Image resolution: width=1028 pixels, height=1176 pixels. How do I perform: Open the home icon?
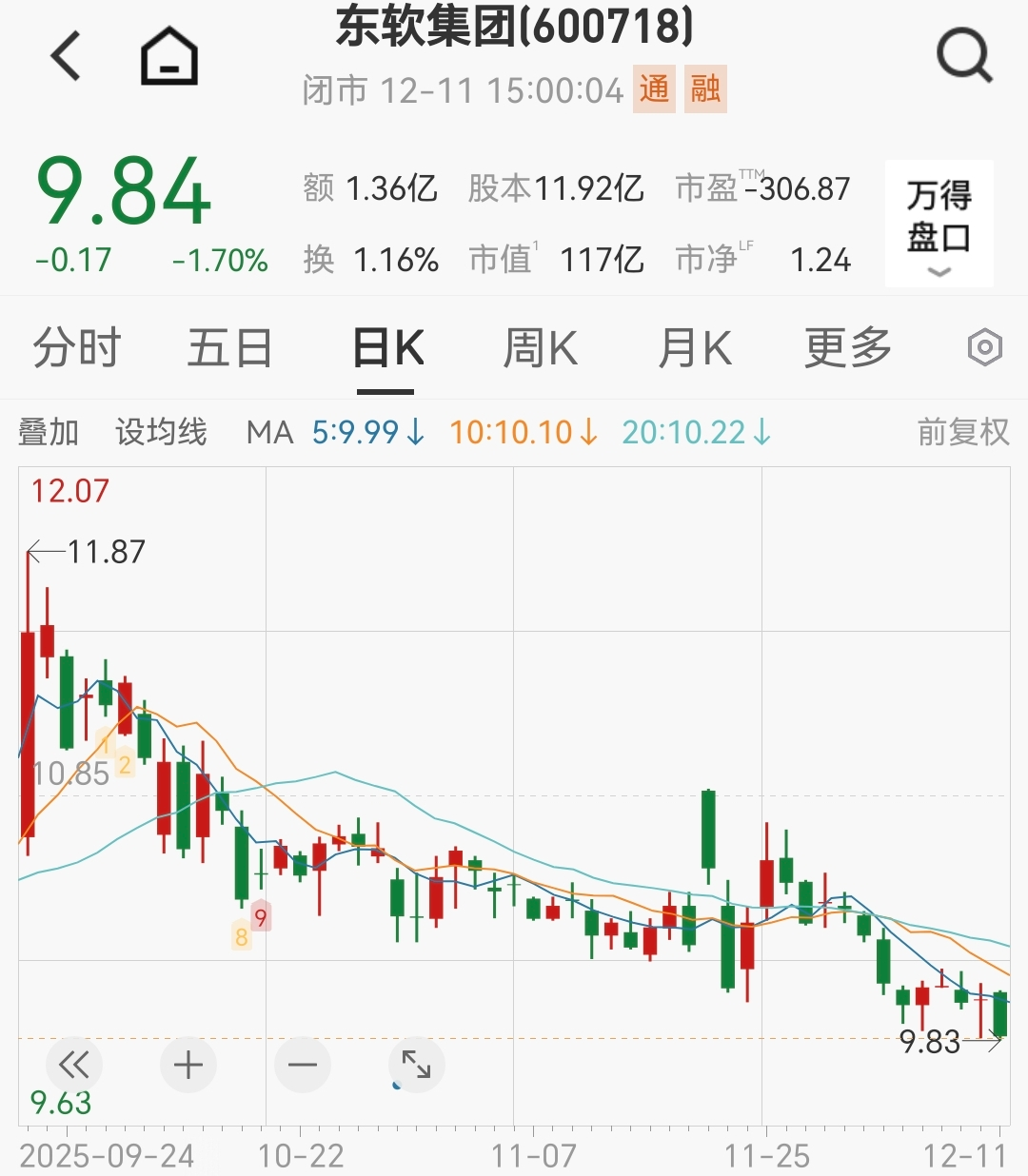click(x=168, y=56)
